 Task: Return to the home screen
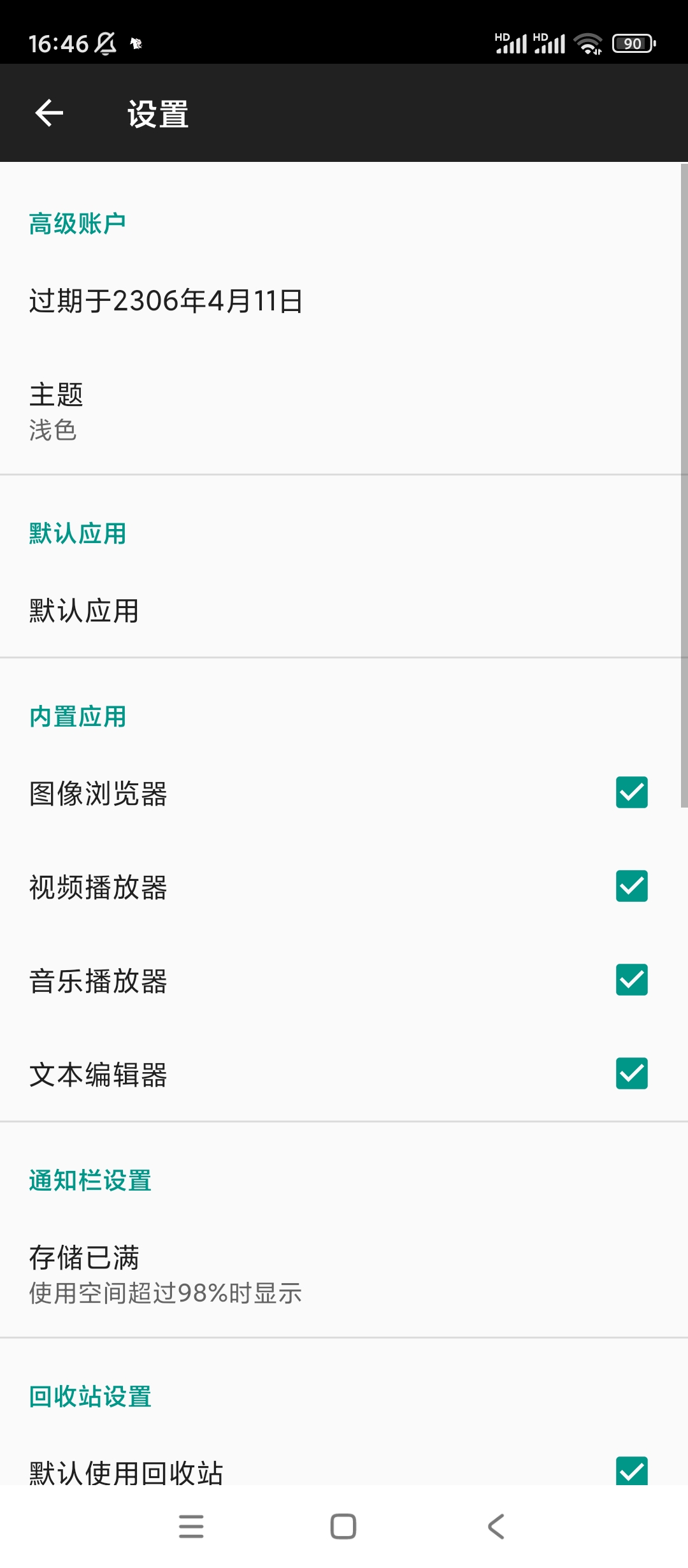[x=343, y=1527]
